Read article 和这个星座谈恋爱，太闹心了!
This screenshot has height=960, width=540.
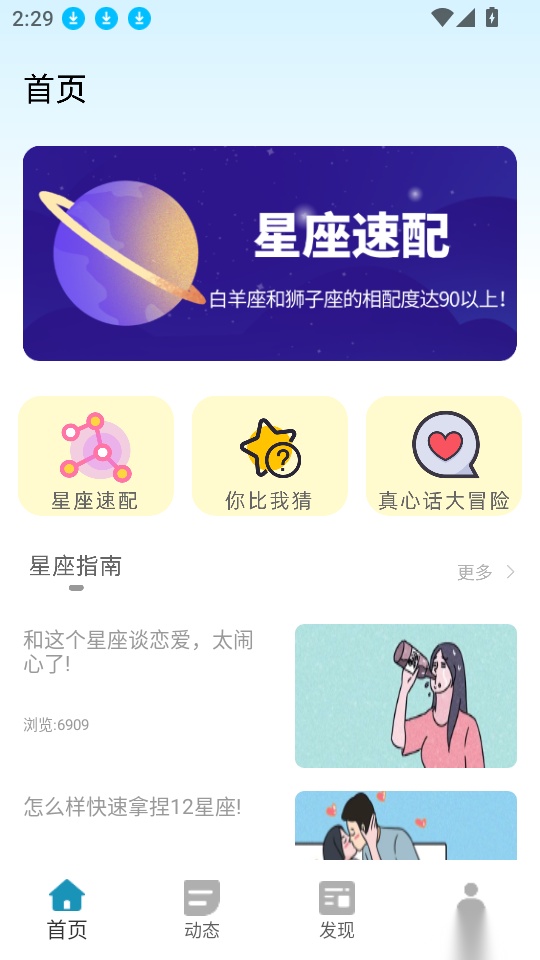(270, 696)
